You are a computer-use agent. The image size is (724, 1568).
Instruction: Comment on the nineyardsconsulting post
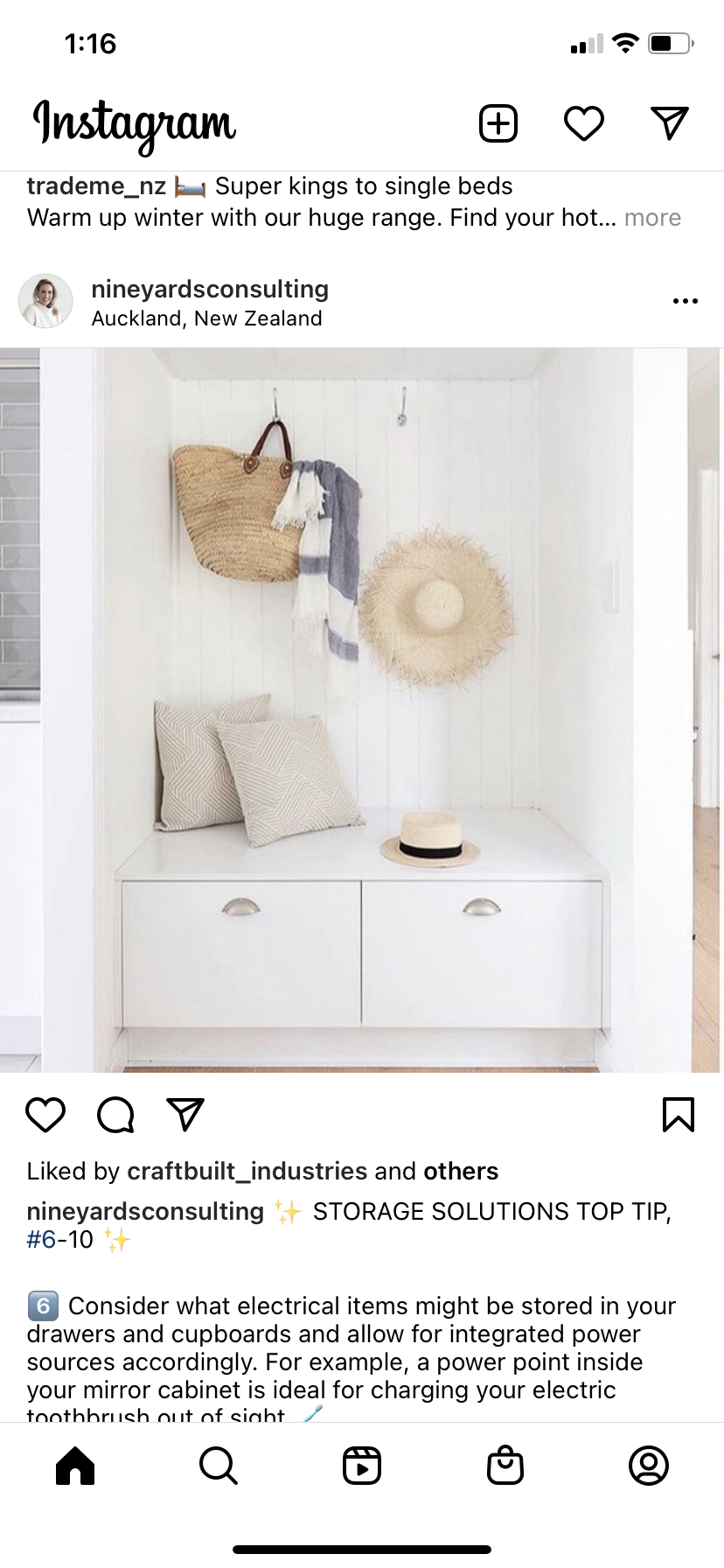click(x=115, y=1115)
